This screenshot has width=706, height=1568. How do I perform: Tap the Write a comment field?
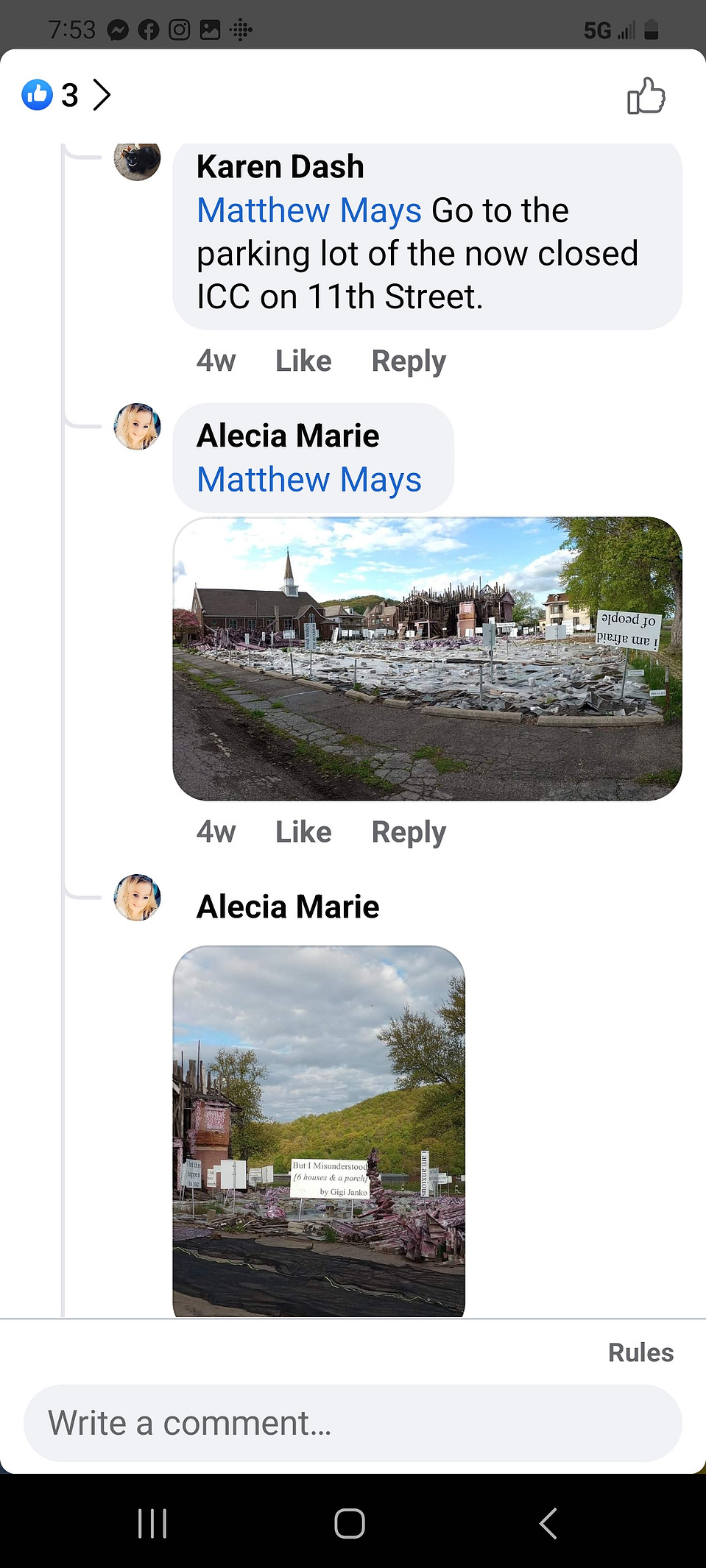tap(353, 1423)
